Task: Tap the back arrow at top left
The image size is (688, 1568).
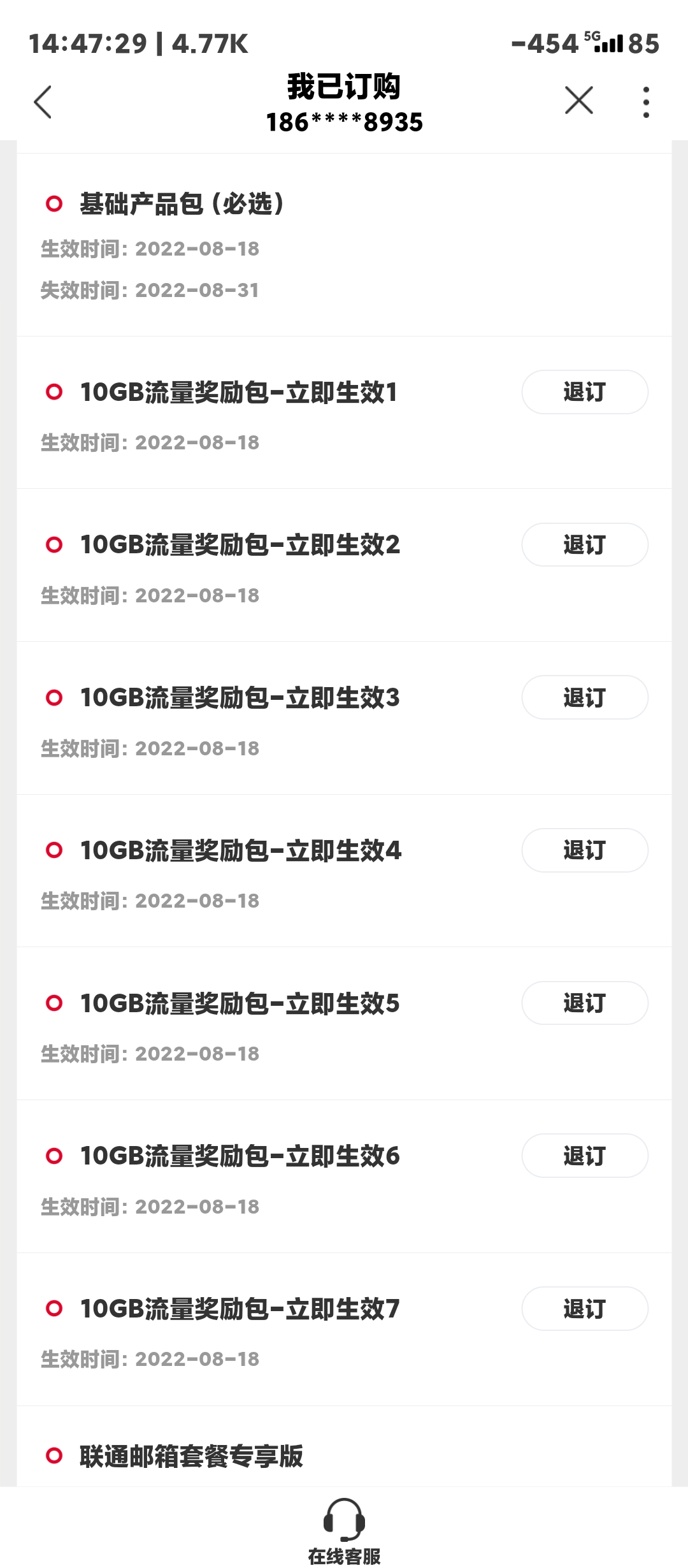Action: click(x=42, y=101)
